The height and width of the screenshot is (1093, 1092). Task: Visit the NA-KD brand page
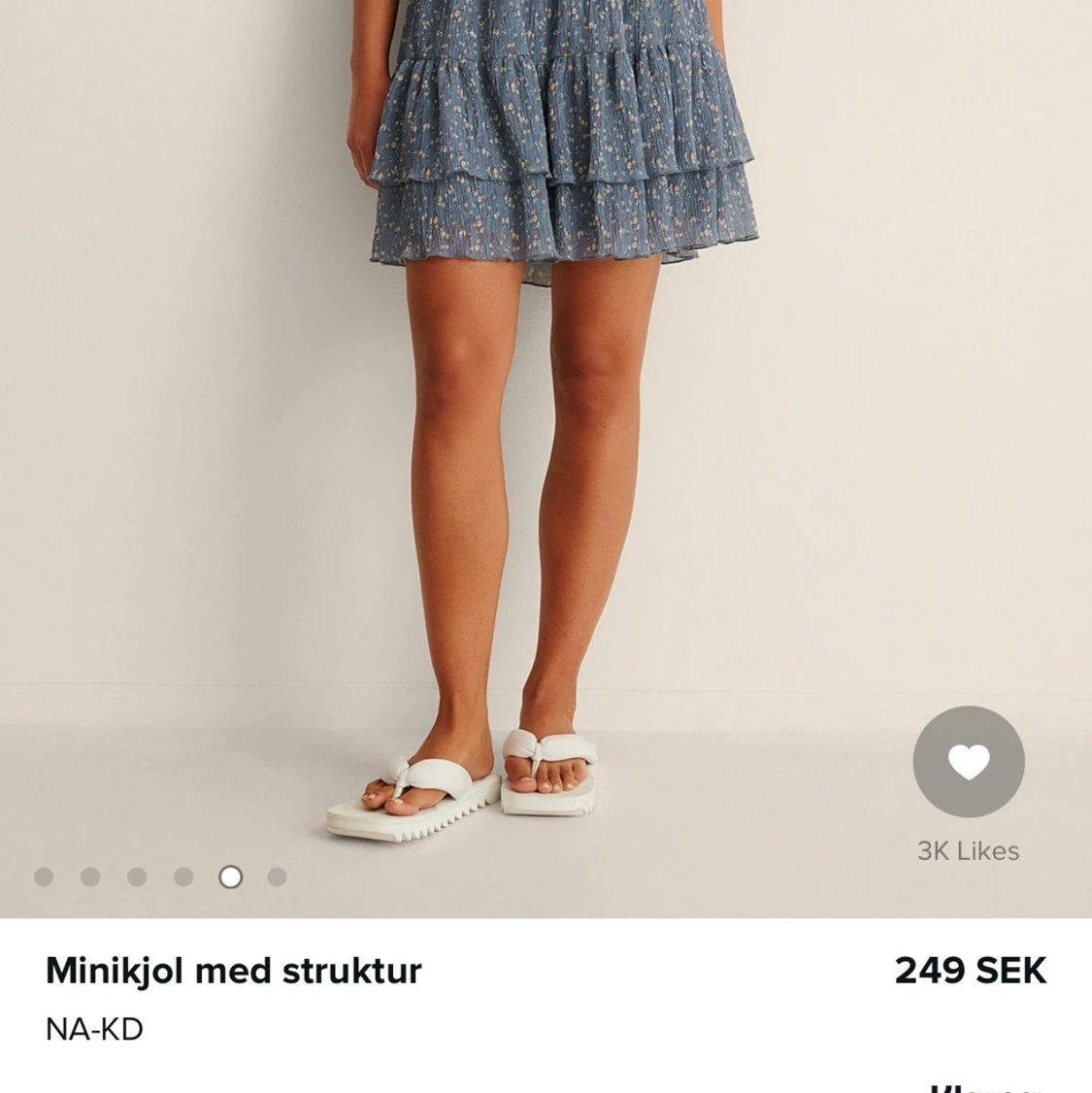click(x=95, y=1028)
